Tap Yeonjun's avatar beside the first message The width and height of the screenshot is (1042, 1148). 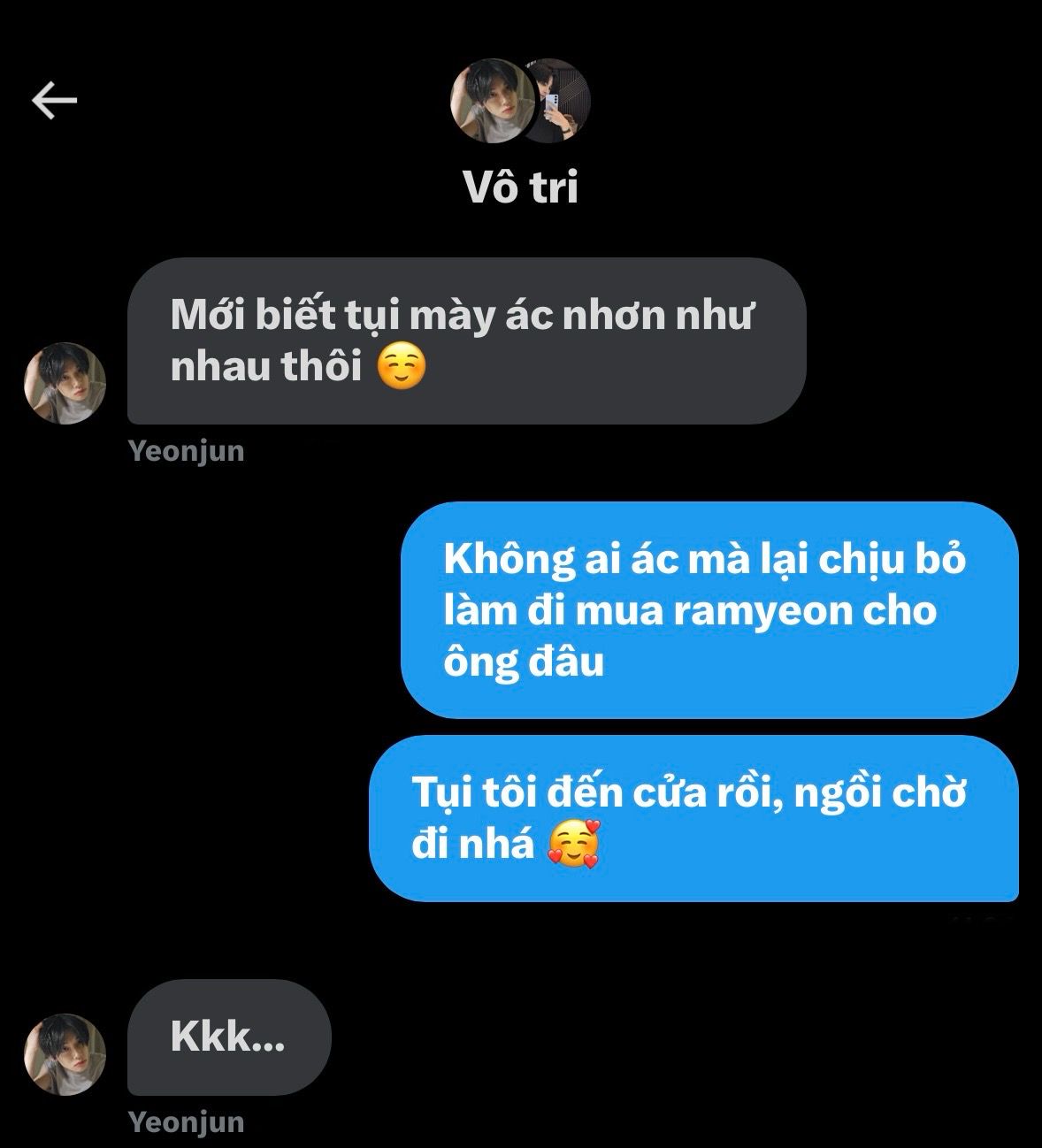coord(65,383)
